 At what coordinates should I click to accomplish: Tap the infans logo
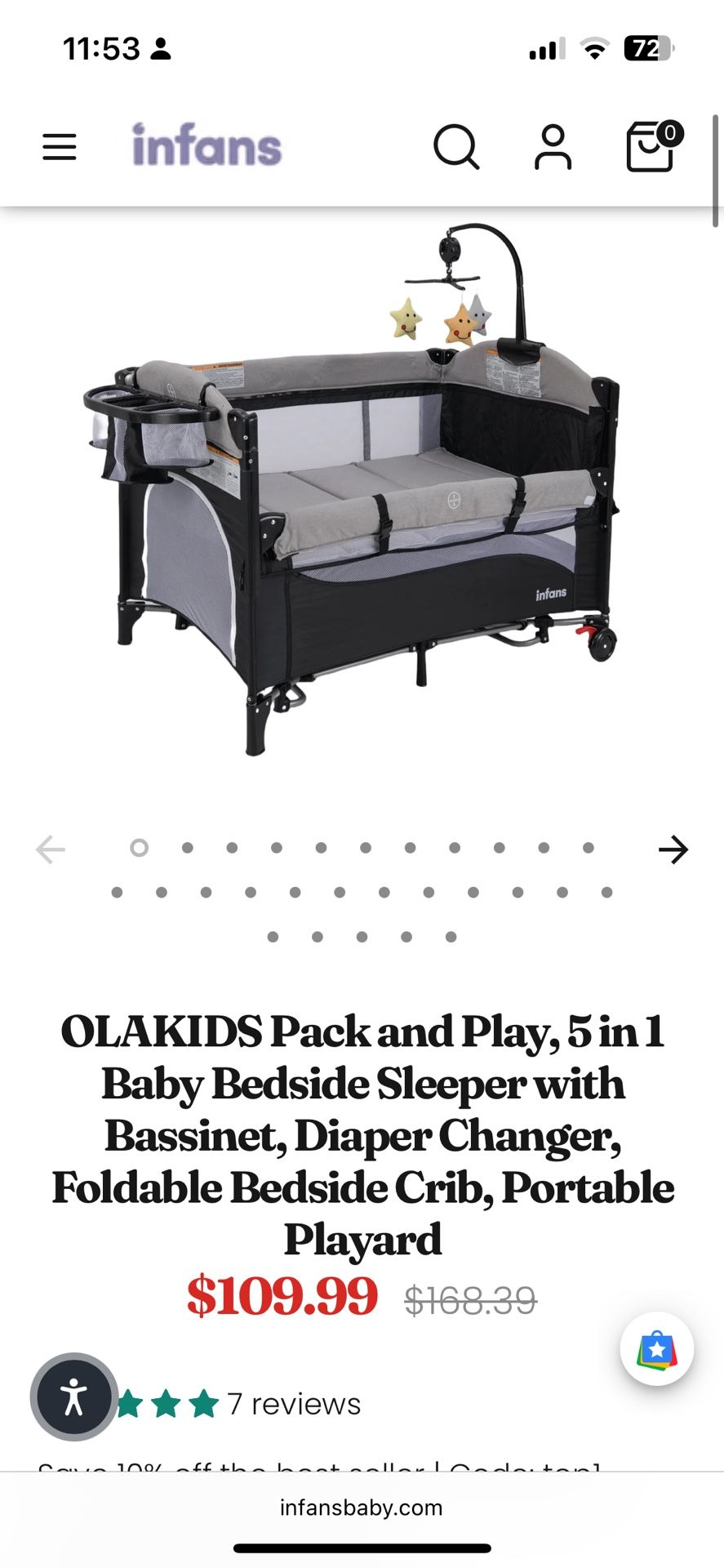coord(207,146)
